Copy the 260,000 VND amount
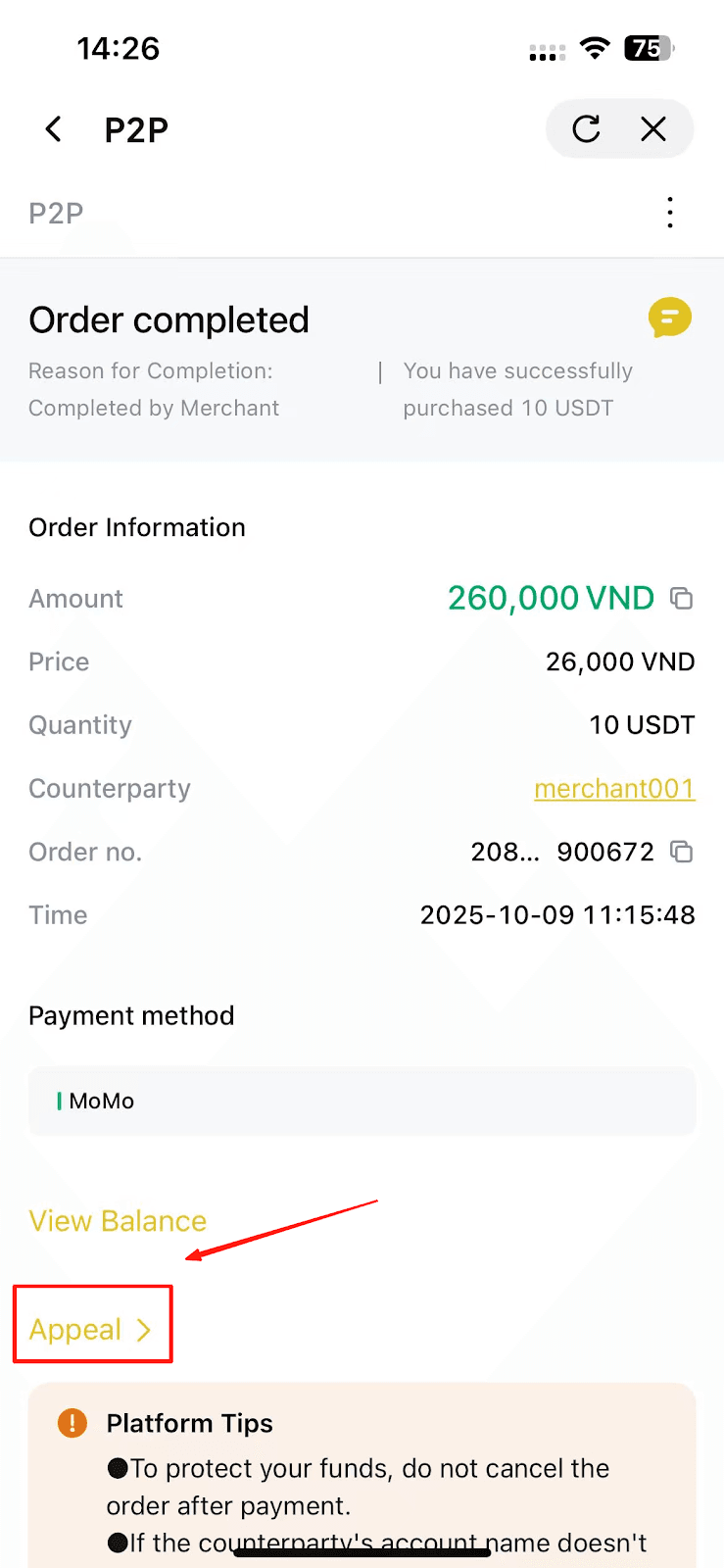Screen dimensions: 724x1568 tap(681, 598)
